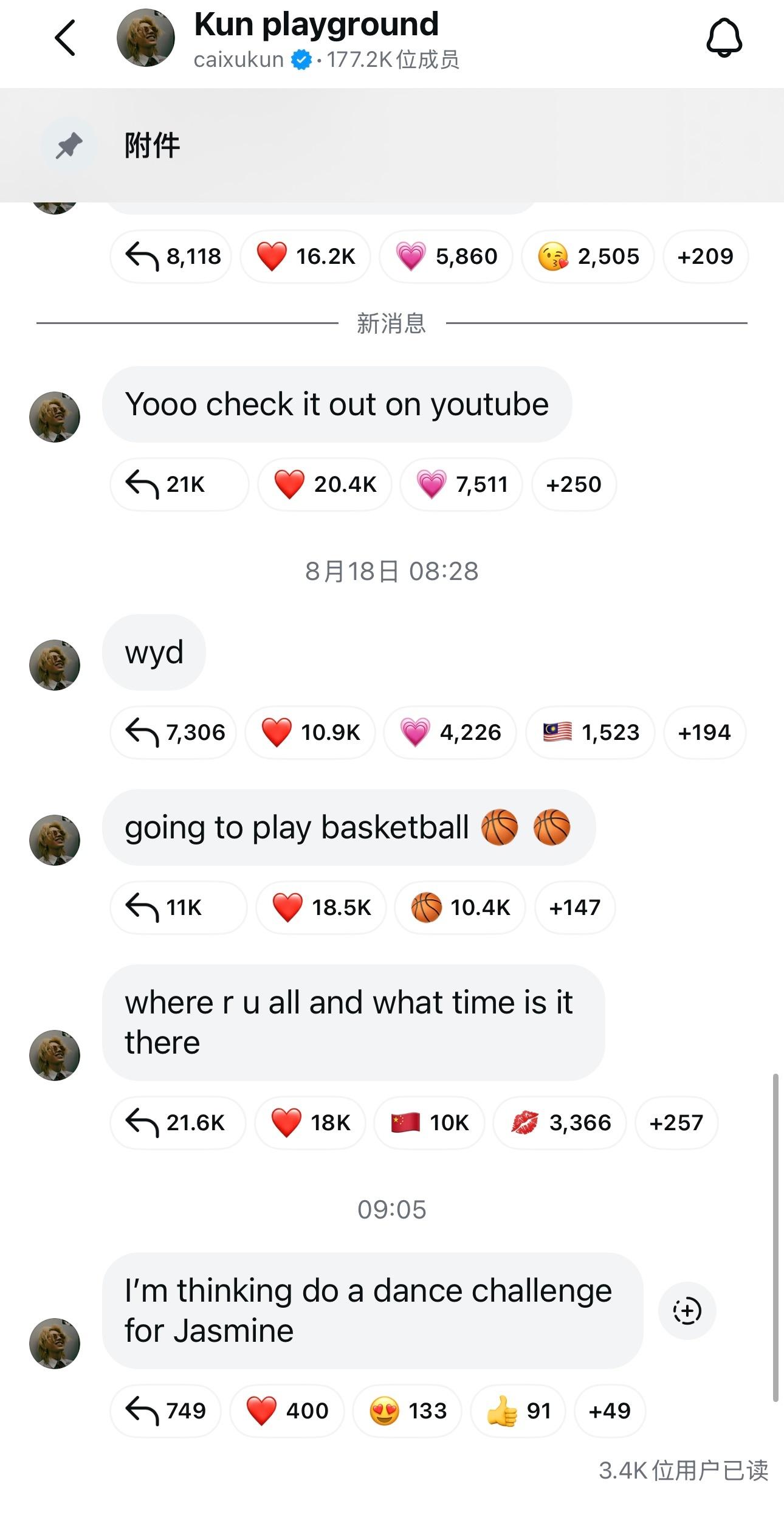
Task: Open 11K replies under the basketball message
Action: pos(178,908)
